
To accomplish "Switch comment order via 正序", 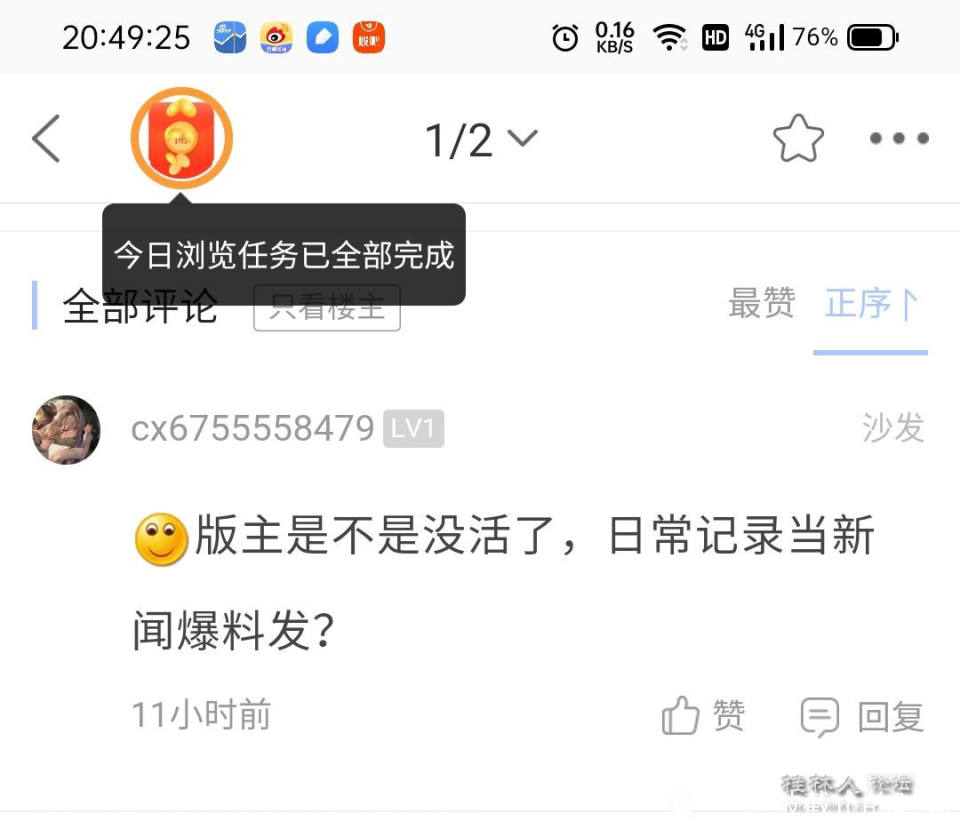I will point(870,303).
